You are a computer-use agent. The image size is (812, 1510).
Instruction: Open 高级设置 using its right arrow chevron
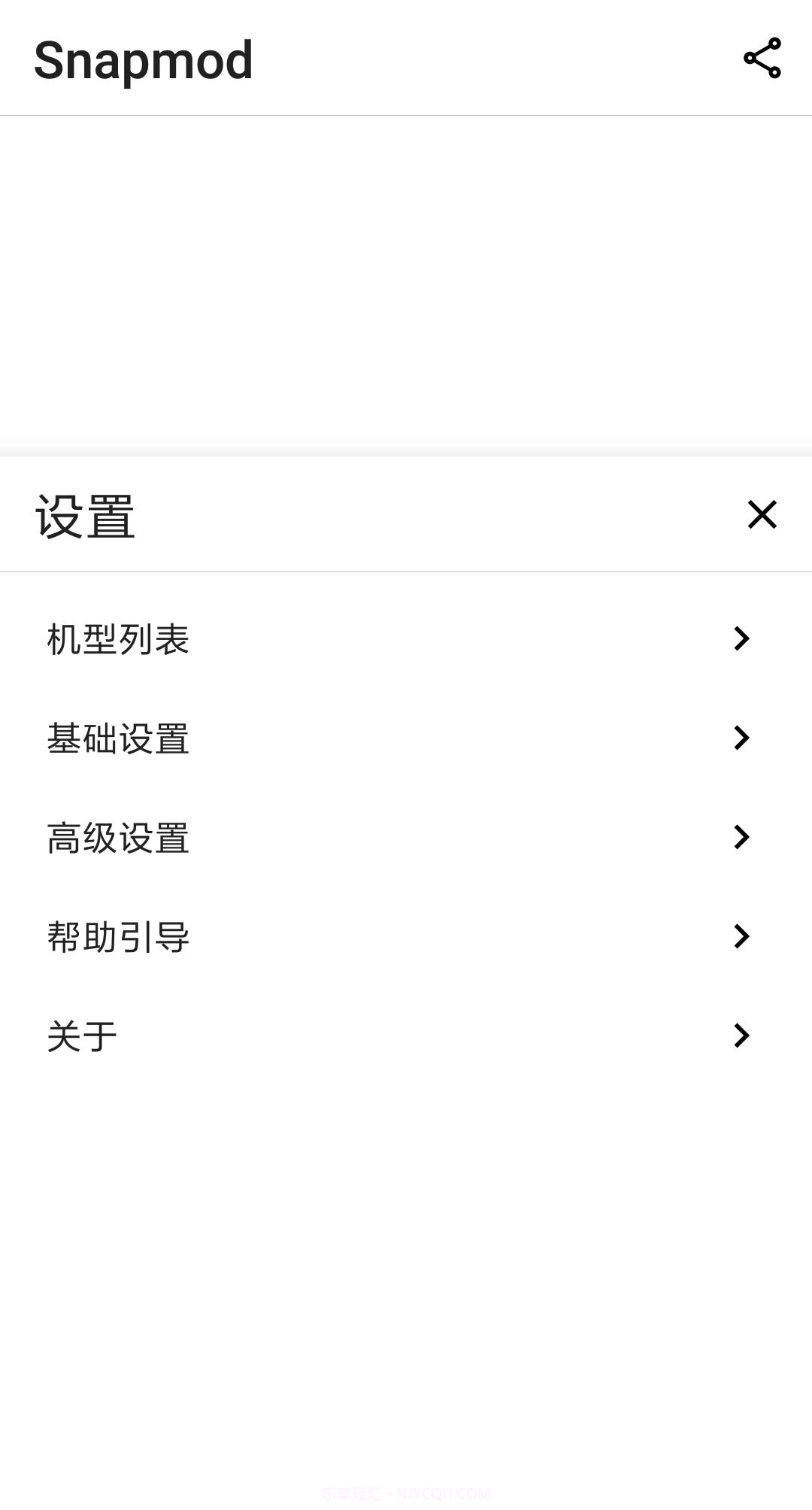pos(743,837)
